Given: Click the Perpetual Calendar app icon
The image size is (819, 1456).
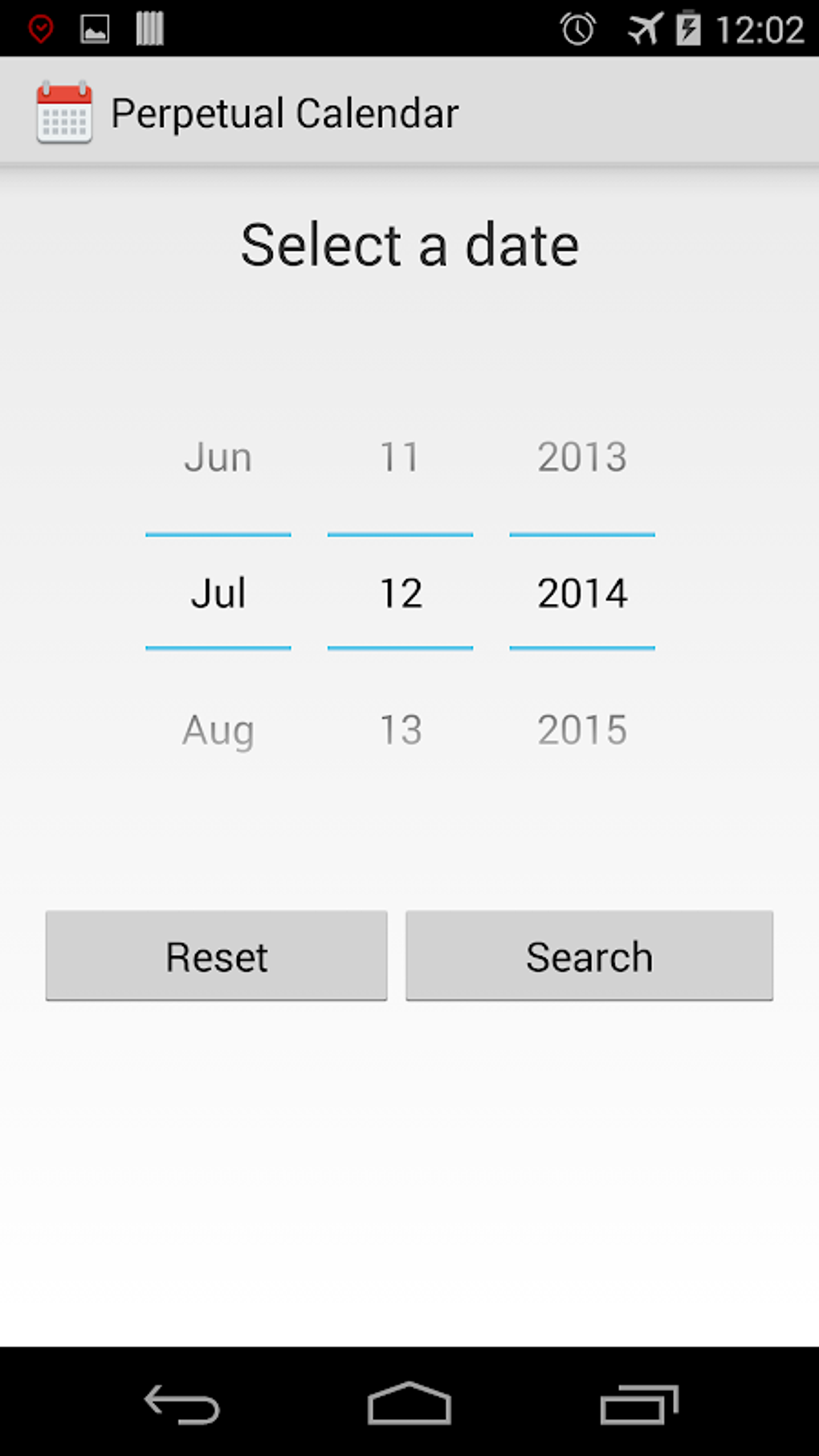Looking at the screenshot, I should [x=64, y=112].
